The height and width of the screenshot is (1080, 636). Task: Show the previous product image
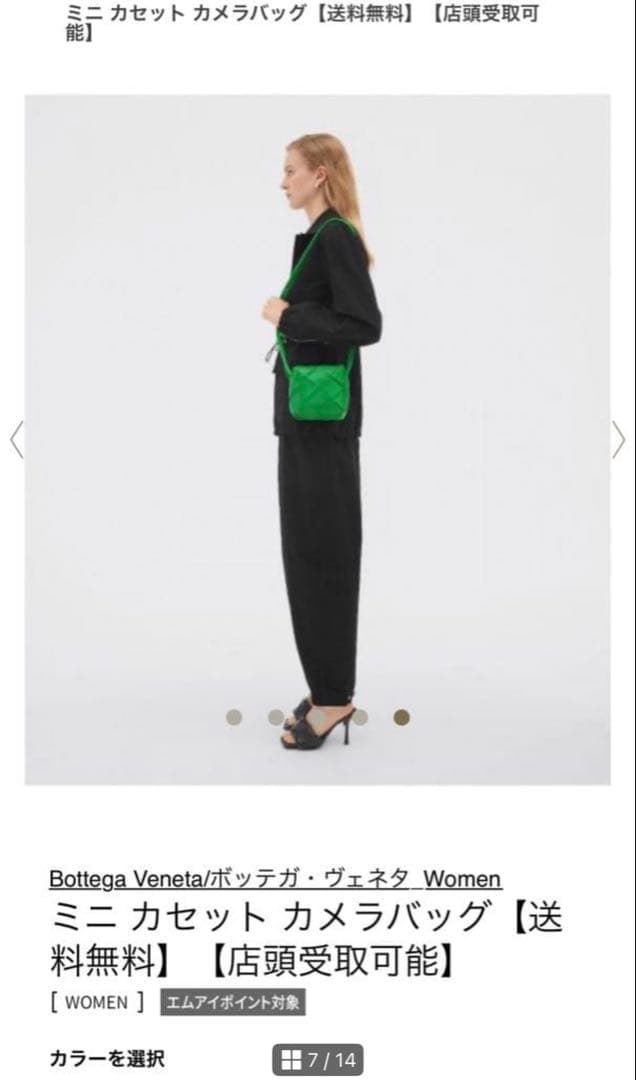click(16, 440)
